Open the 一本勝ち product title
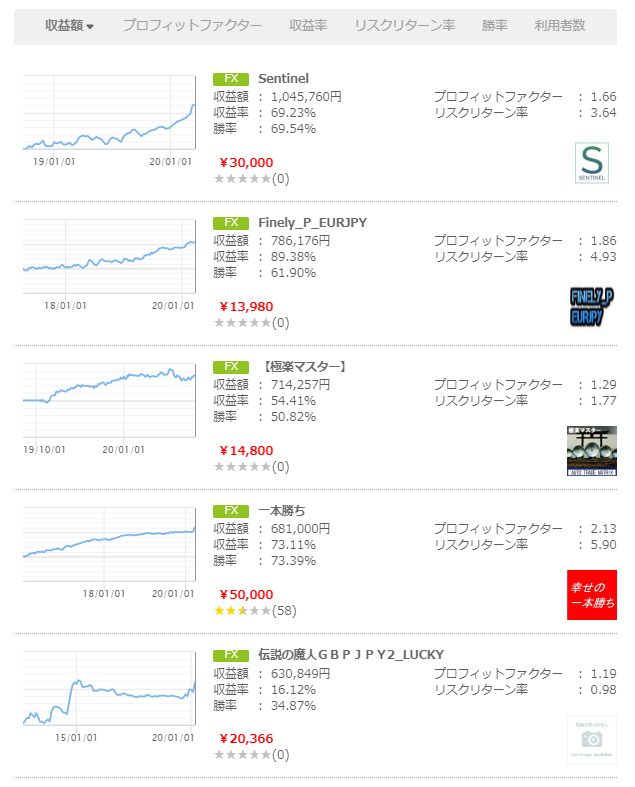Image resolution: width=635 pixels, height=787 pixels. click(282, 510)
